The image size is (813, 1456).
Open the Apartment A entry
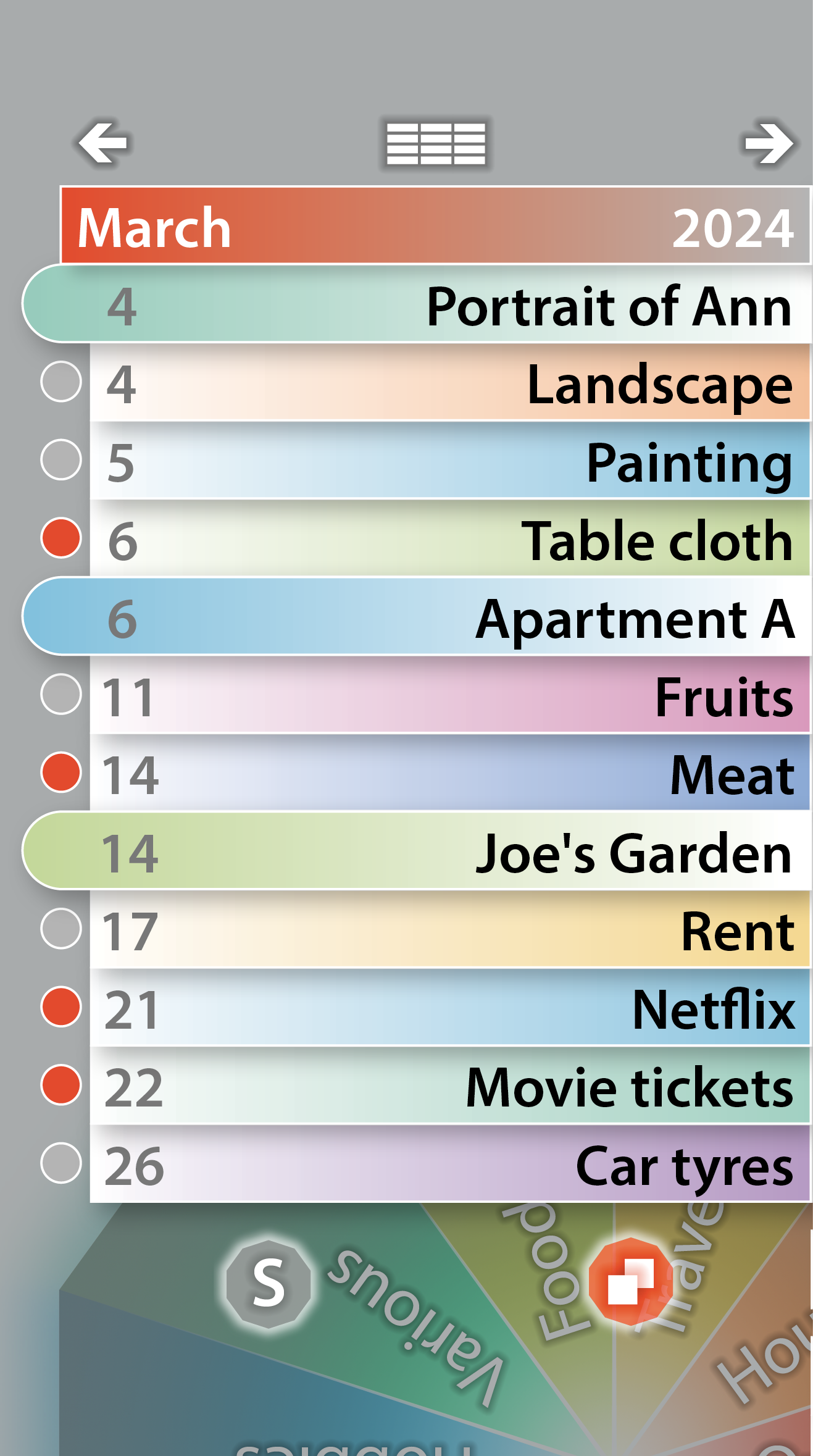click(x=417, y=617)
